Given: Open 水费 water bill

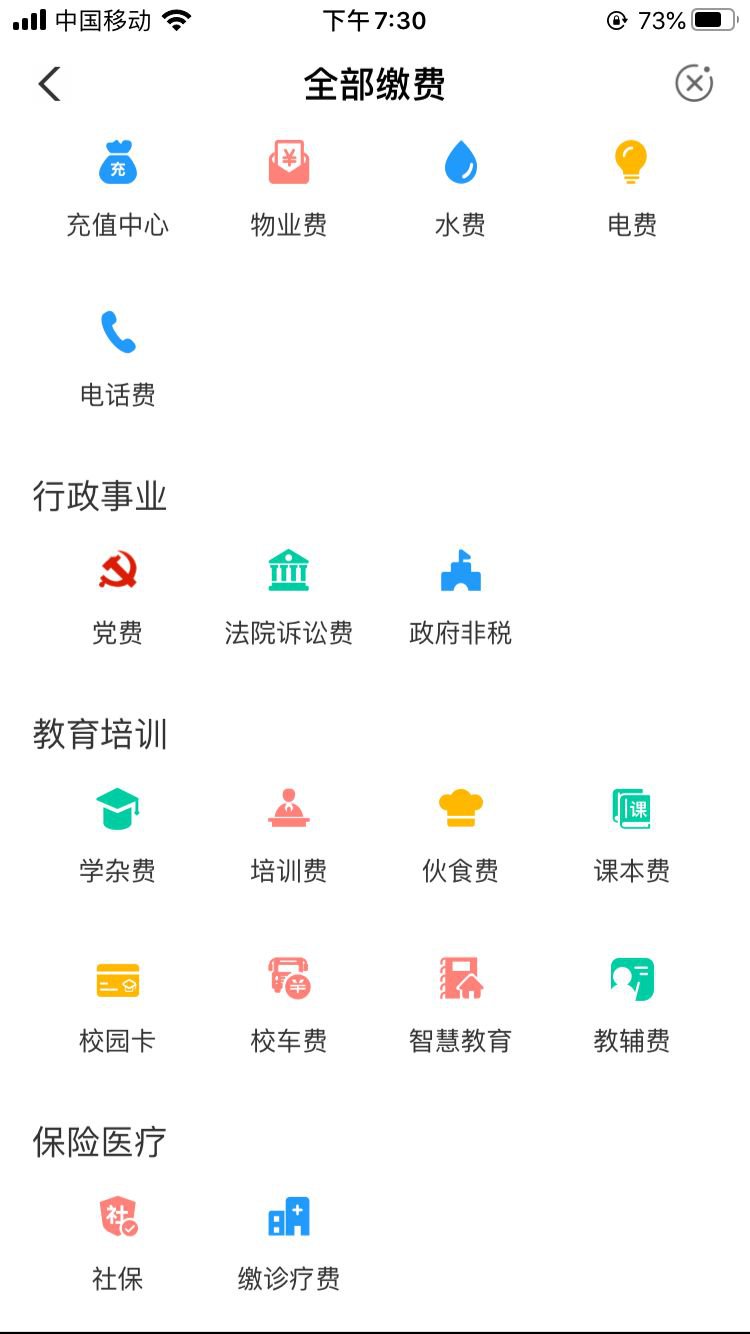Looking at the screenshot, I should coord(461,188).
